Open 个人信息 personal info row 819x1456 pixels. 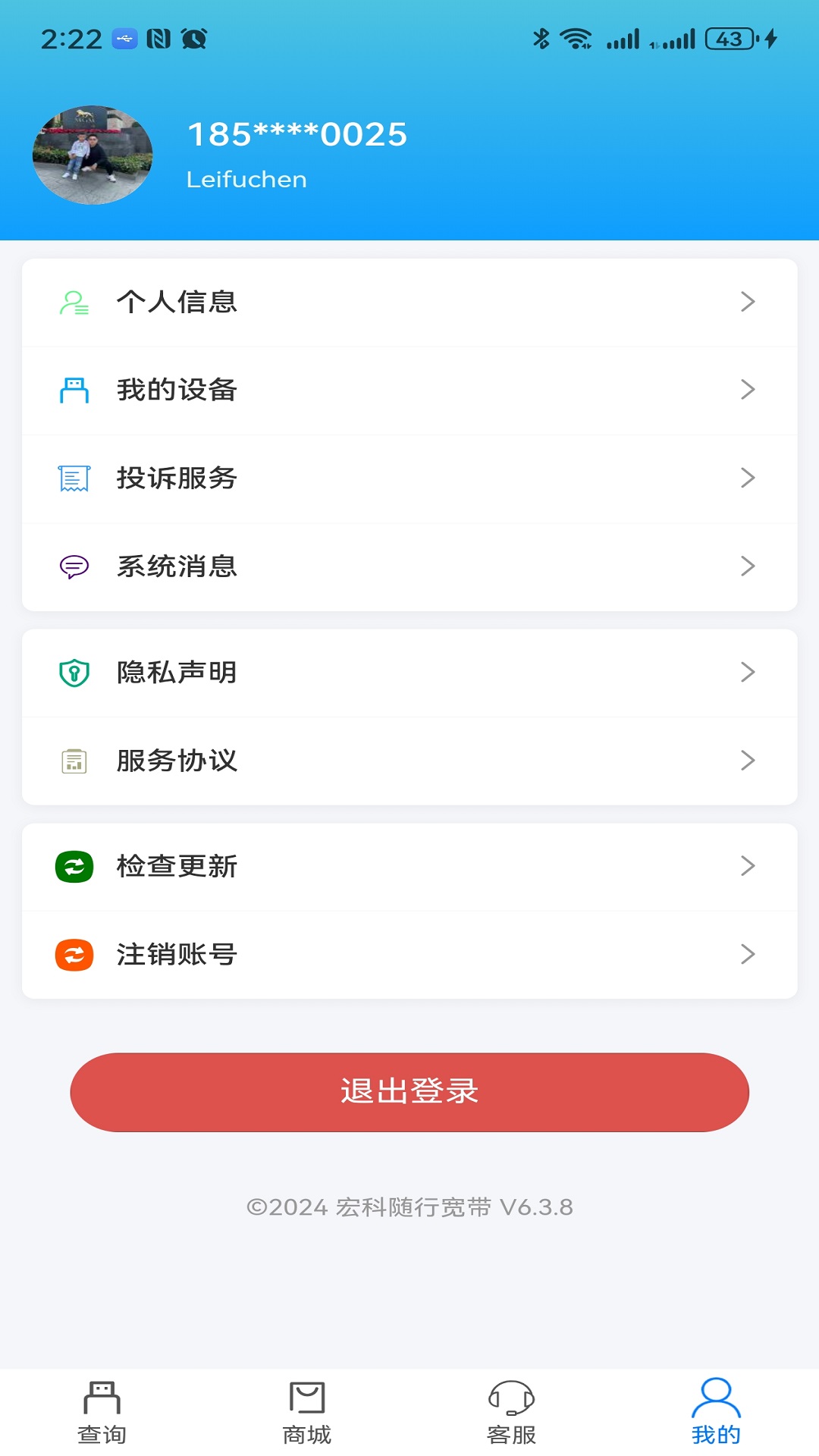(409, 303)
